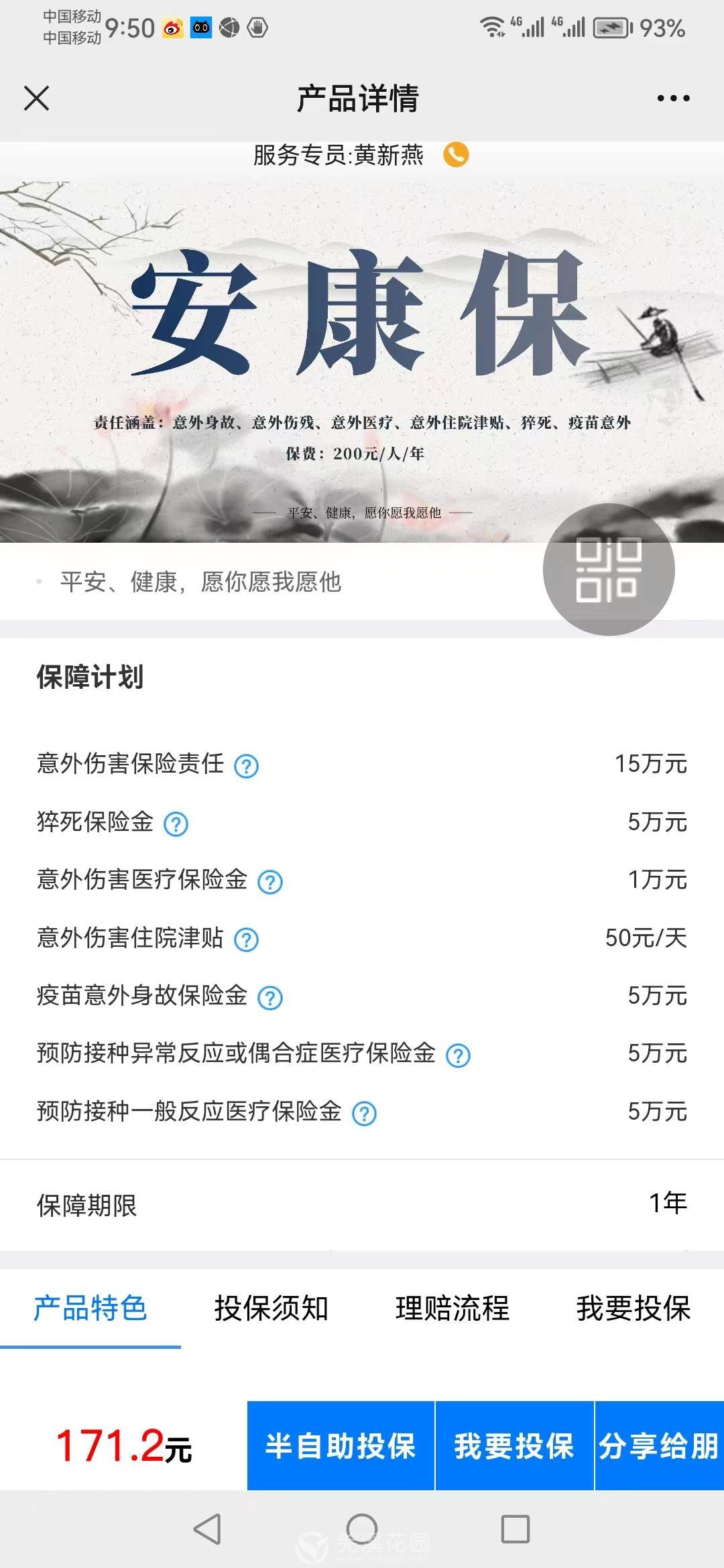Switch to the 我要投保 tab
The width and height of the screenshot is (724, 1568).
(633, 1308)
